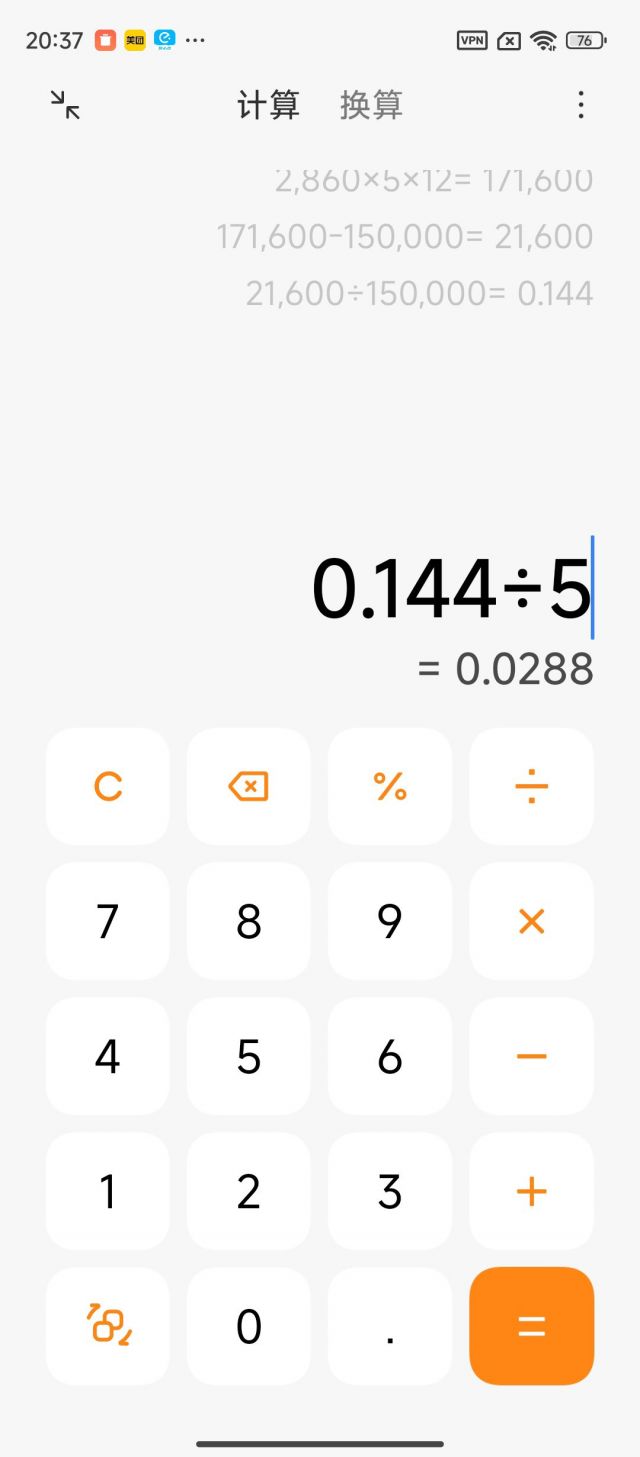The width and height of the screenshot is (640, 1457).
Task: Shrink calculator to floating window
Action: [x=66, y=105]
